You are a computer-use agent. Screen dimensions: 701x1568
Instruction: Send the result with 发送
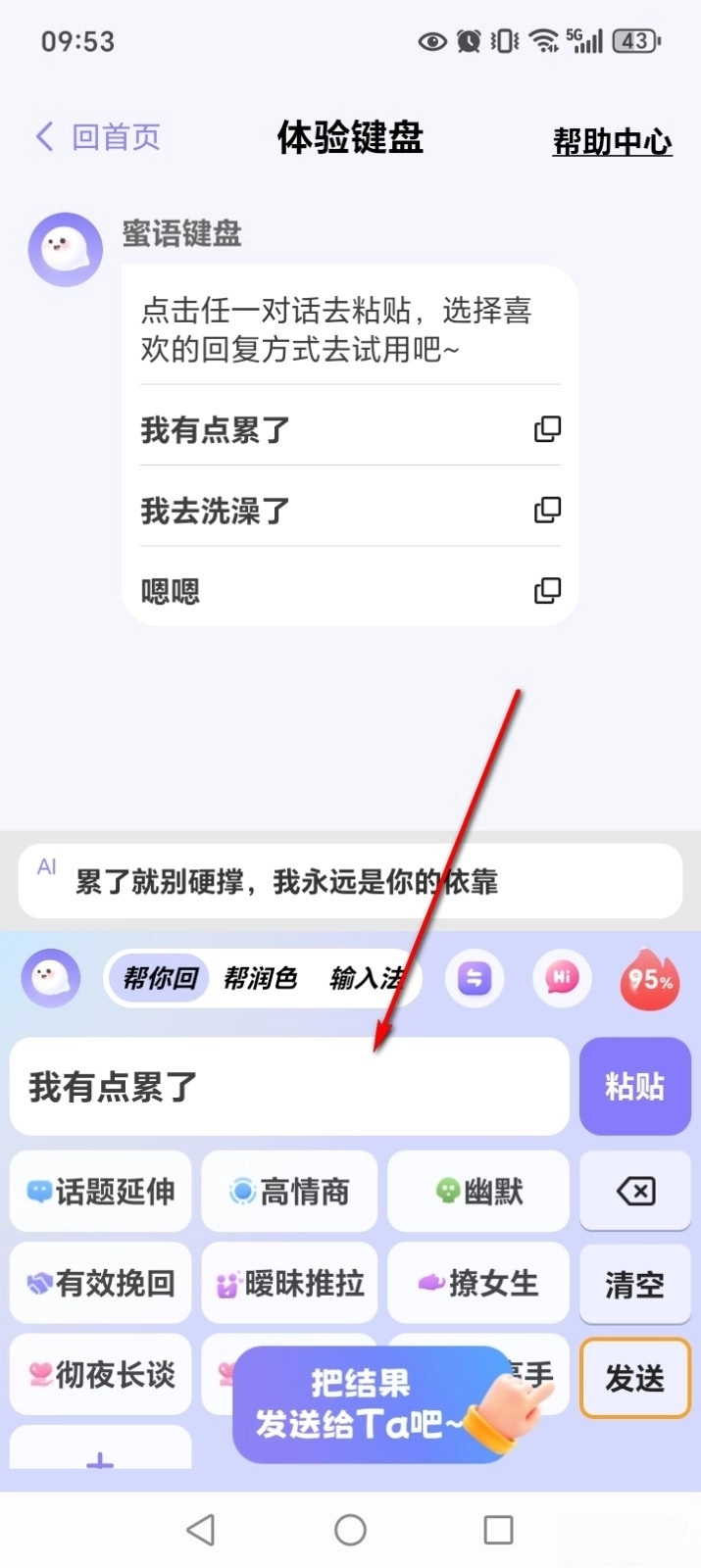click(x=634, y=1378)
